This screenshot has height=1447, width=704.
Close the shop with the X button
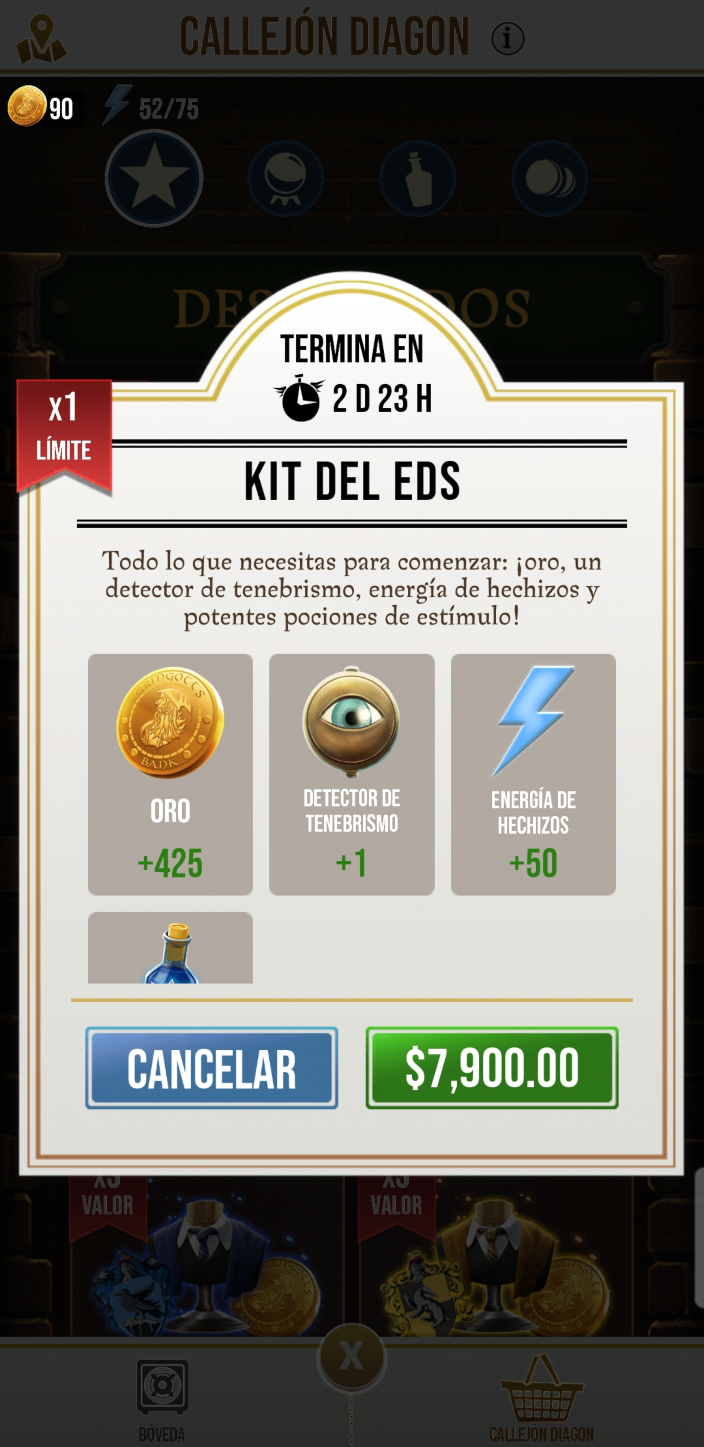(351, 1357)
